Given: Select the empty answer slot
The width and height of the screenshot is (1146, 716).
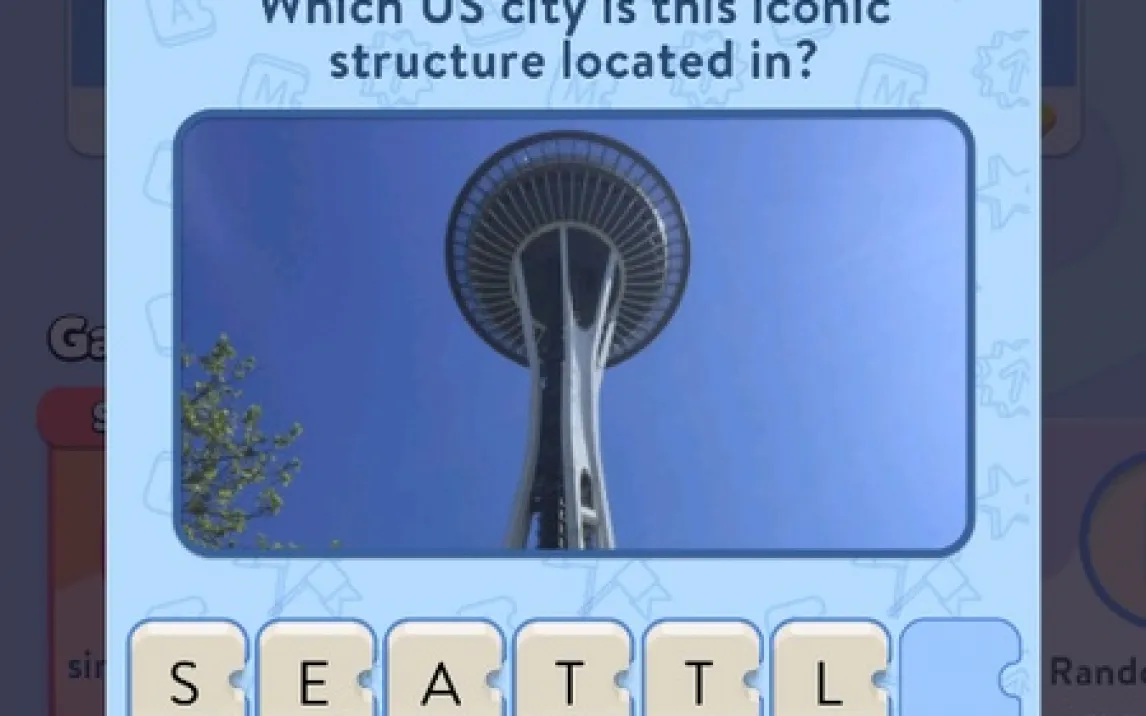Looking at the screenshot, I should point(960,670).
